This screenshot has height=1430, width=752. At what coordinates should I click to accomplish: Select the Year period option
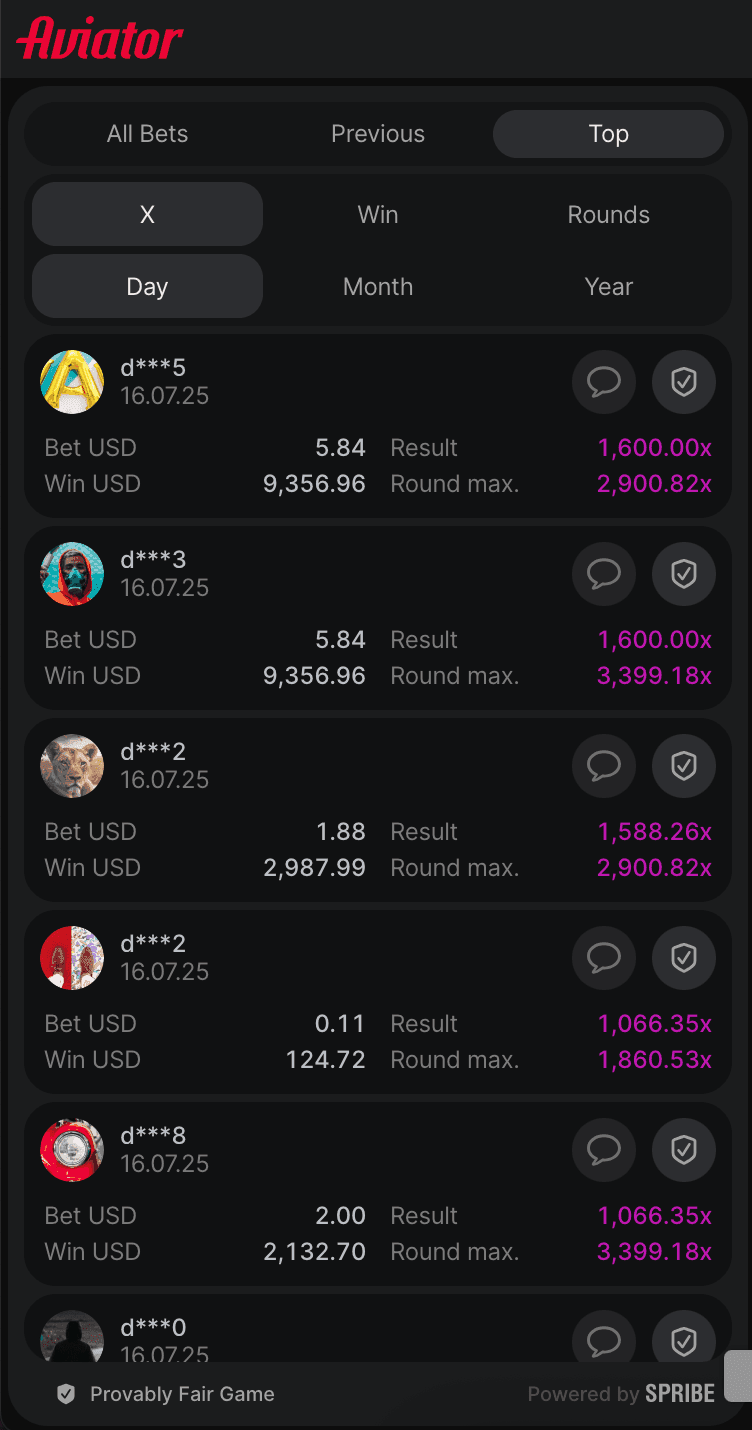pos(608,286)
